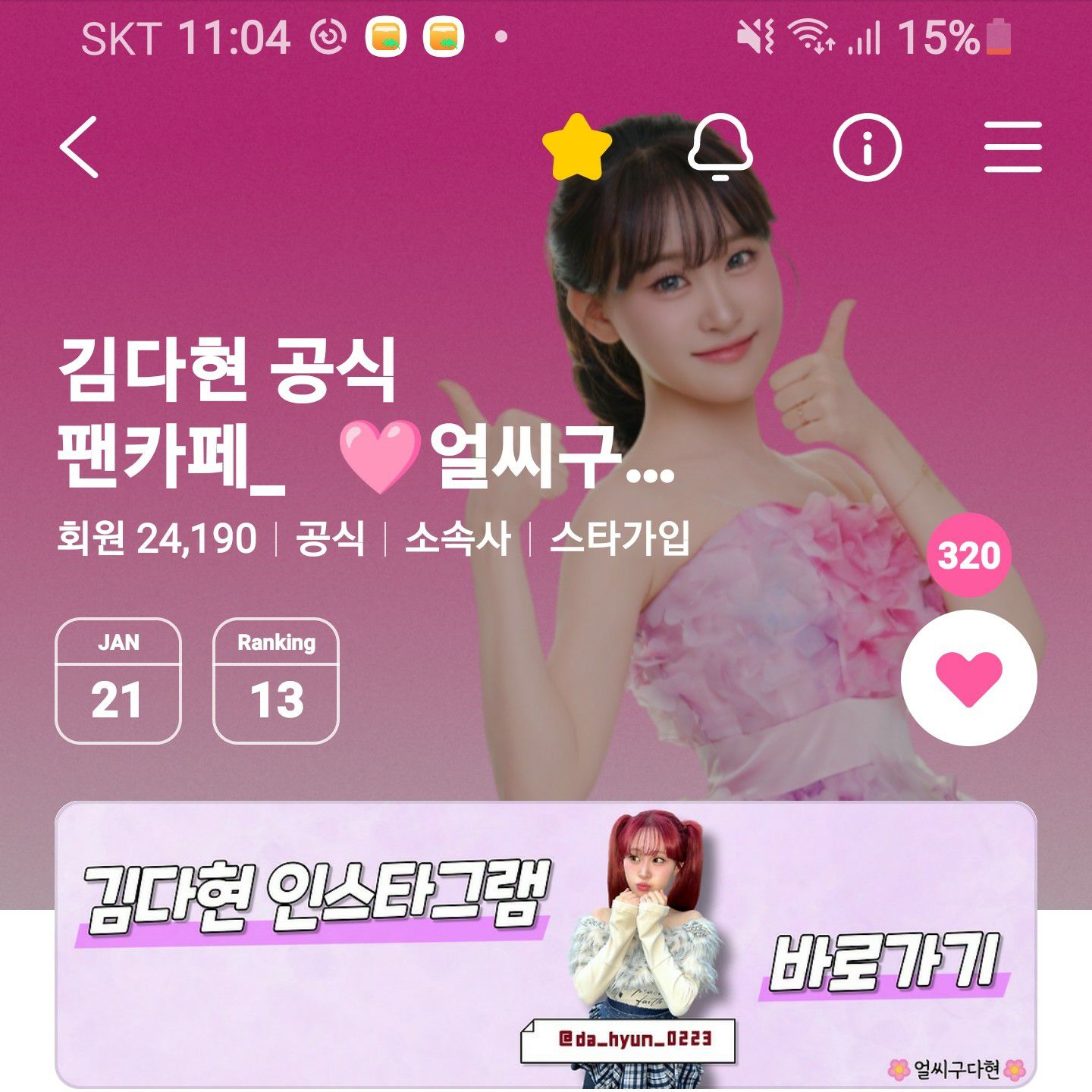
Task: Toggle the yellow favorite star
Action: tap(576, 147)
